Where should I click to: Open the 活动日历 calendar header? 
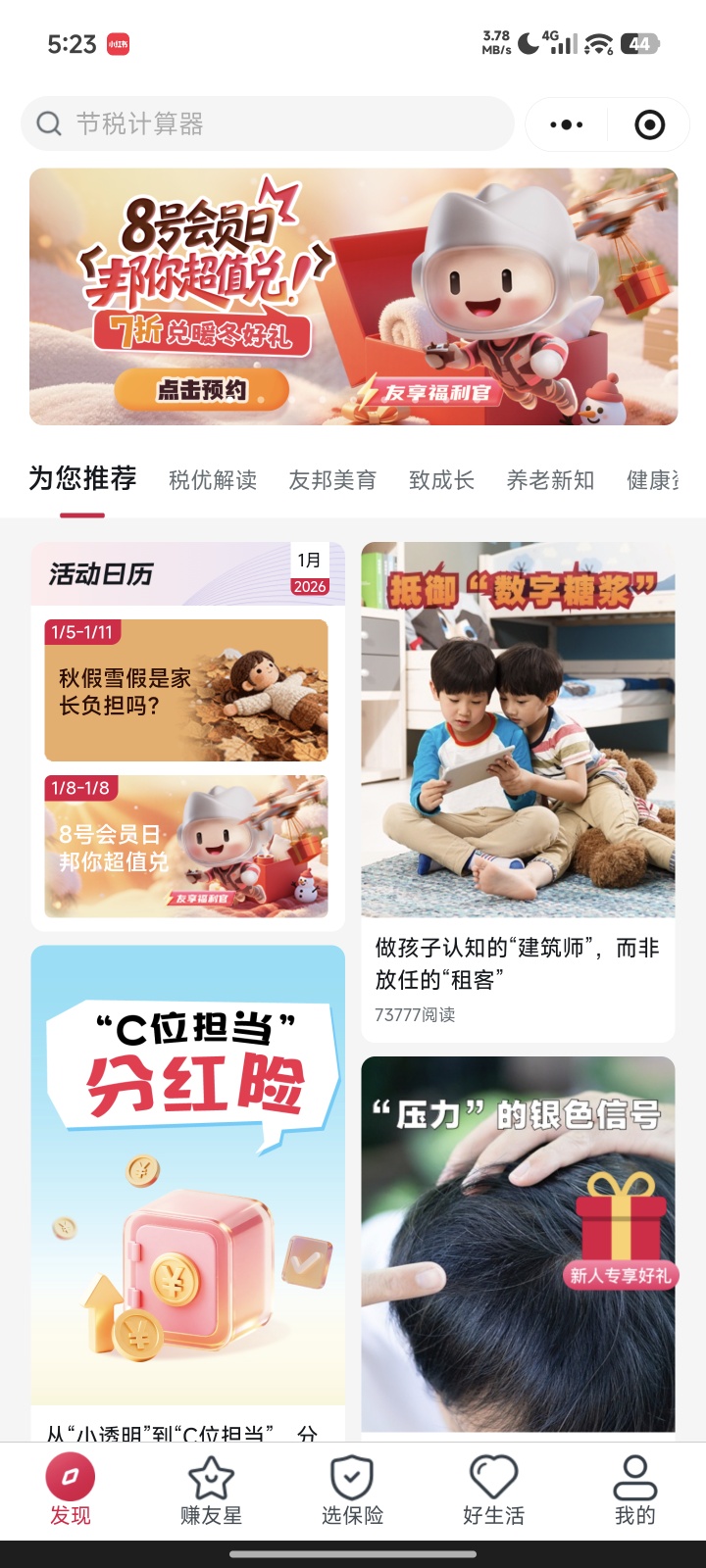(x=186, y=574)
